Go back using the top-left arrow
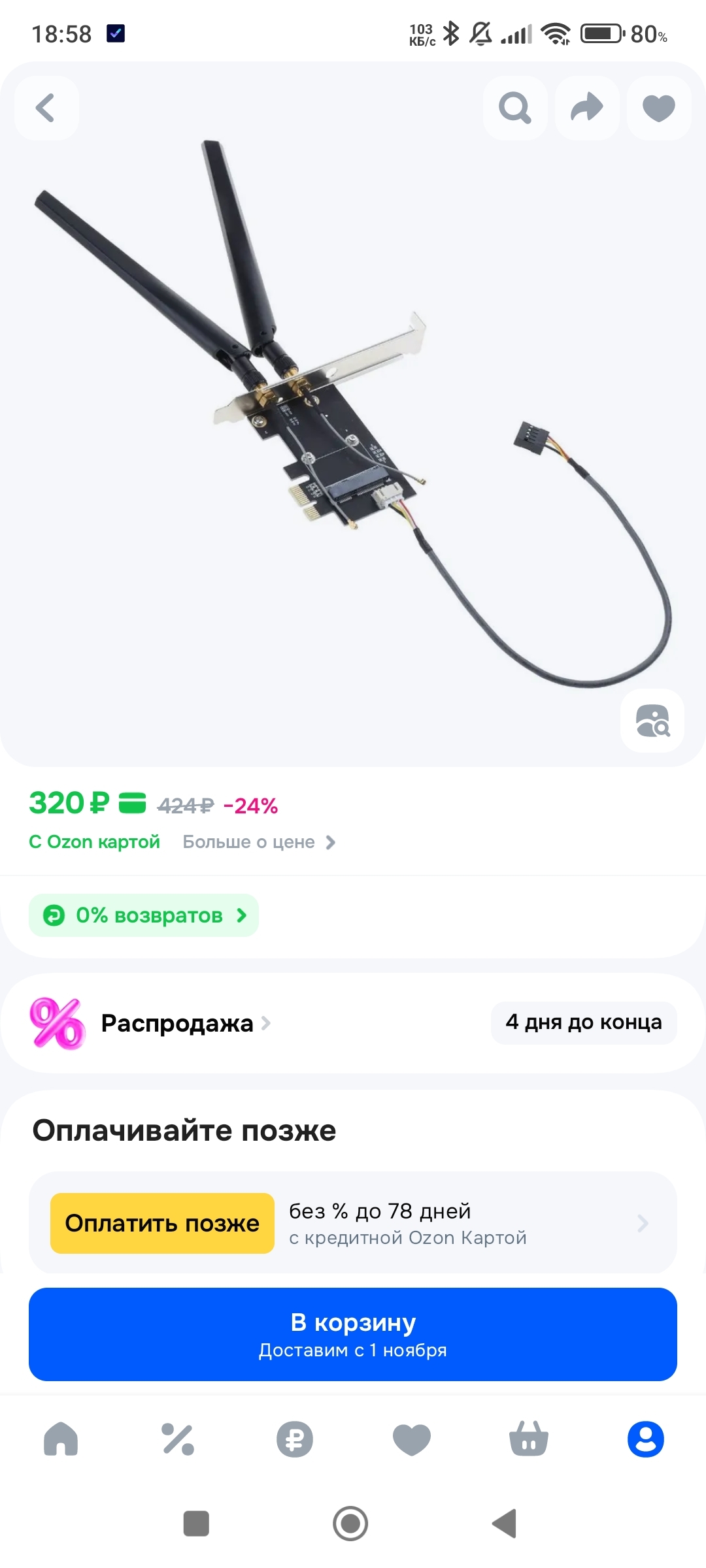Viewport: 706px width, 1568px height. point(46,108)
